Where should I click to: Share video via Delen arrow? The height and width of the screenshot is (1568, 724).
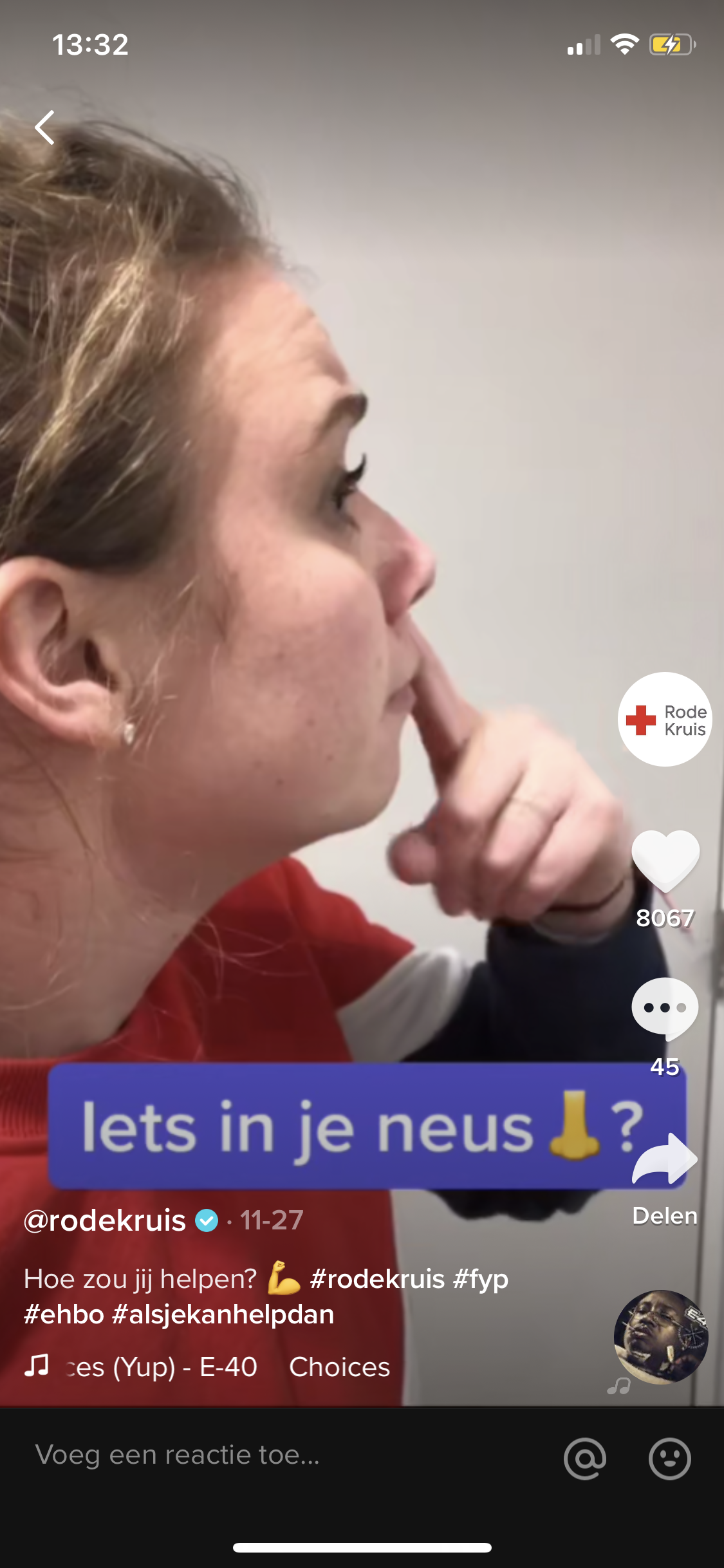click(x=665, y=1159)
